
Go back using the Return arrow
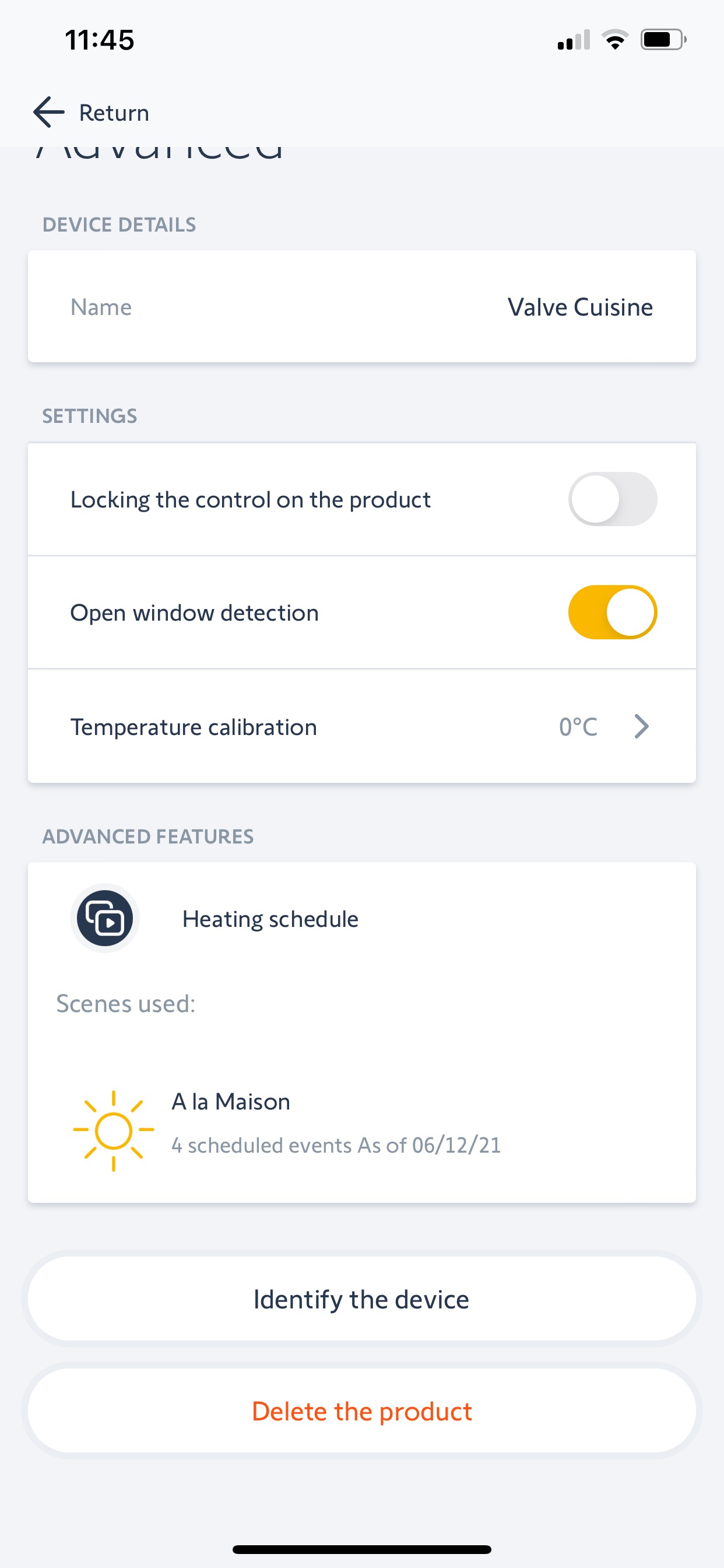tap(48, 113)
